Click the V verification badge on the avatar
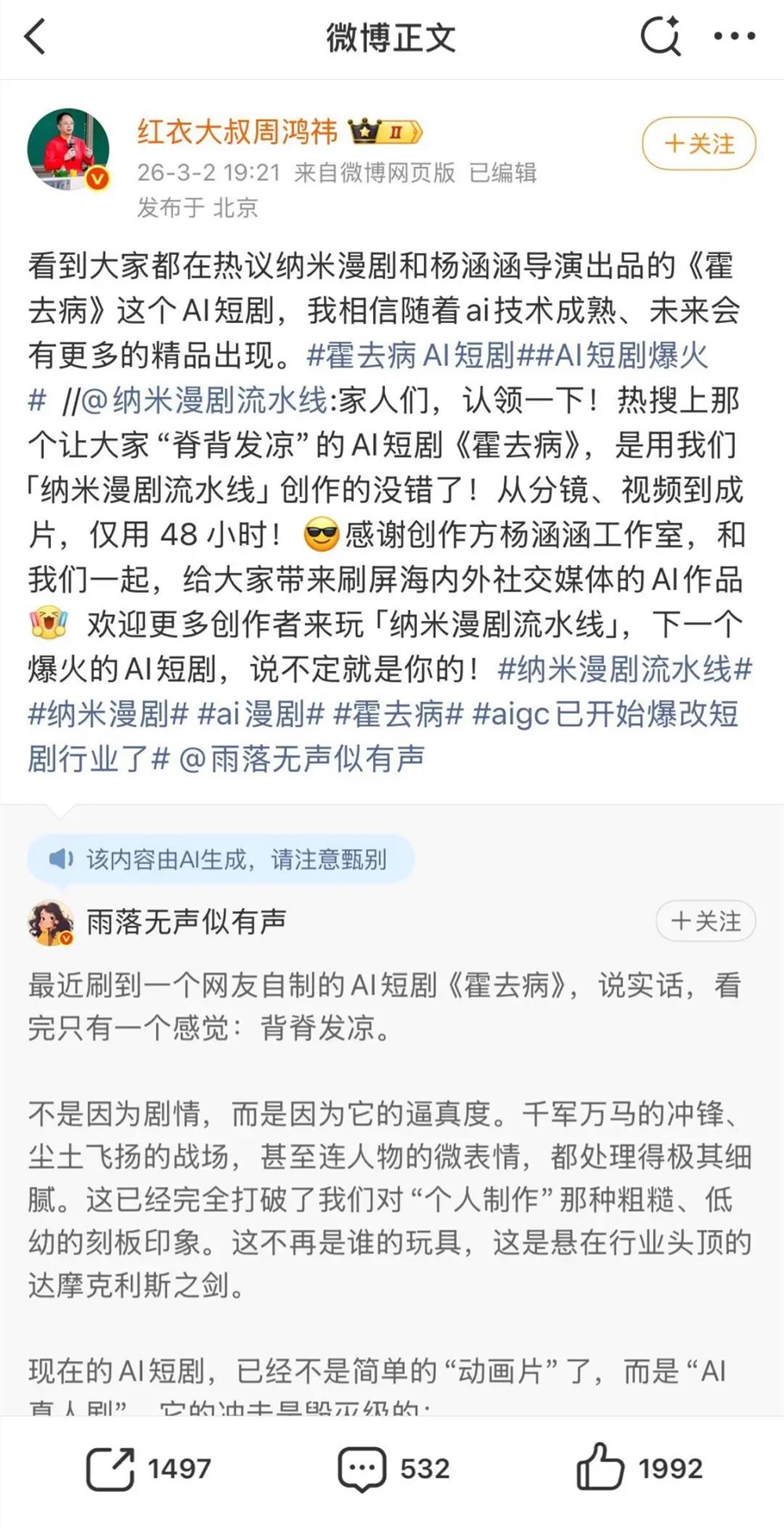 click(95, 177)
